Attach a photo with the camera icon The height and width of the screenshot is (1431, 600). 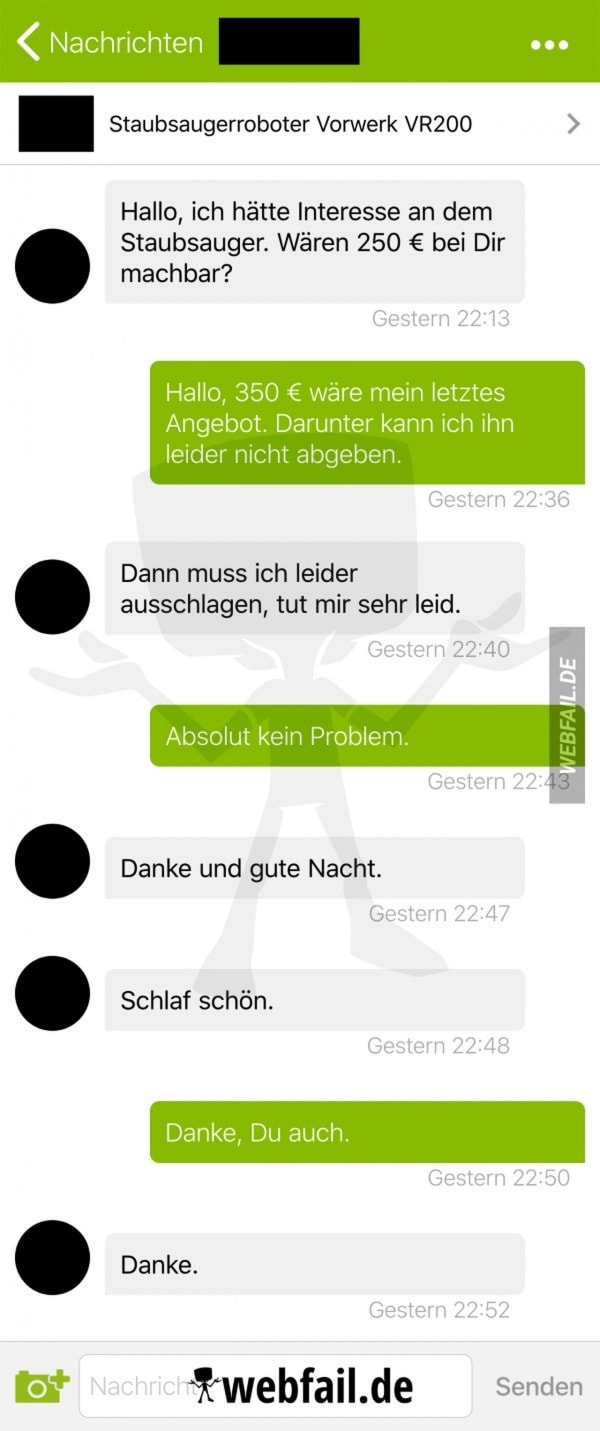(42, 1386)
